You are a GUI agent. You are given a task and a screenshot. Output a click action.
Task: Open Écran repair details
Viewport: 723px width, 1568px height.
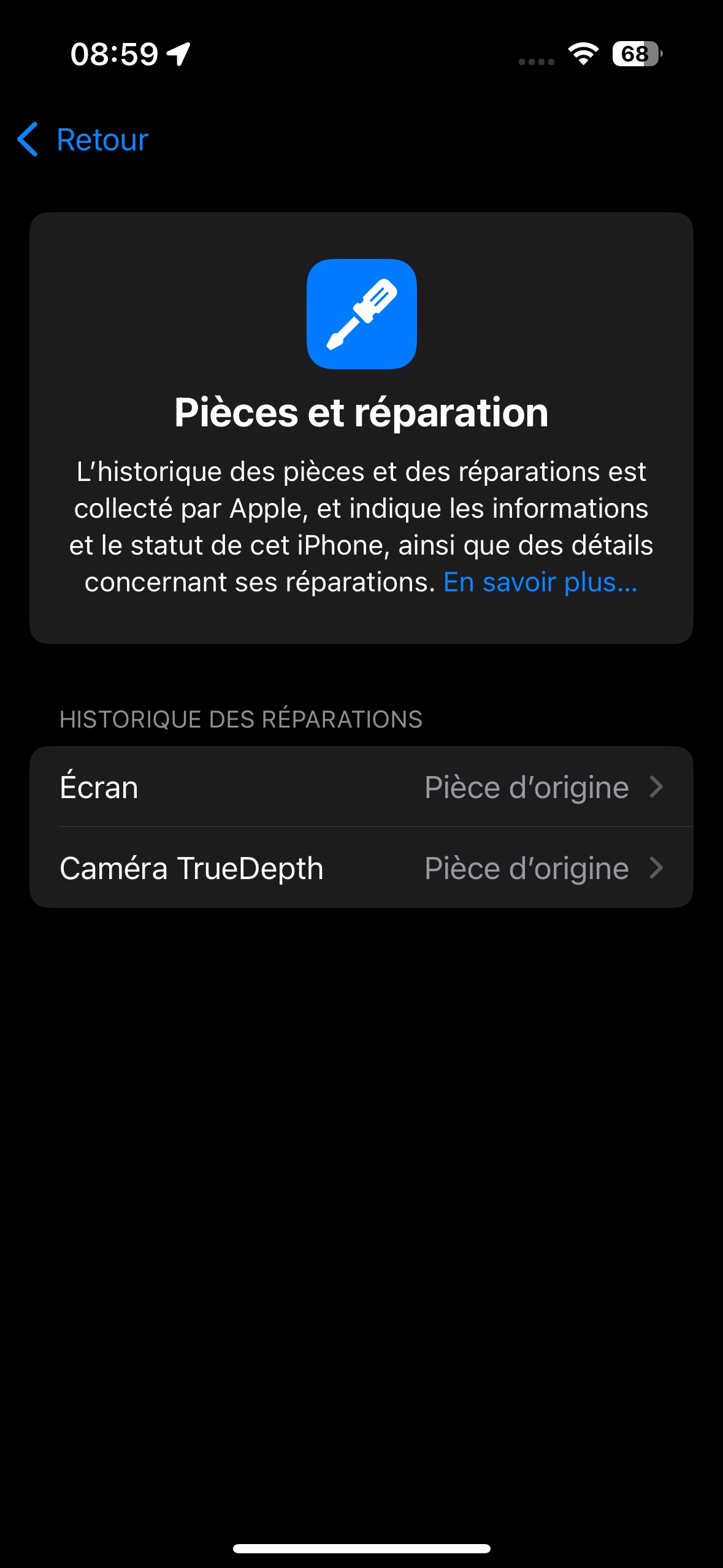tap(361, 787)
